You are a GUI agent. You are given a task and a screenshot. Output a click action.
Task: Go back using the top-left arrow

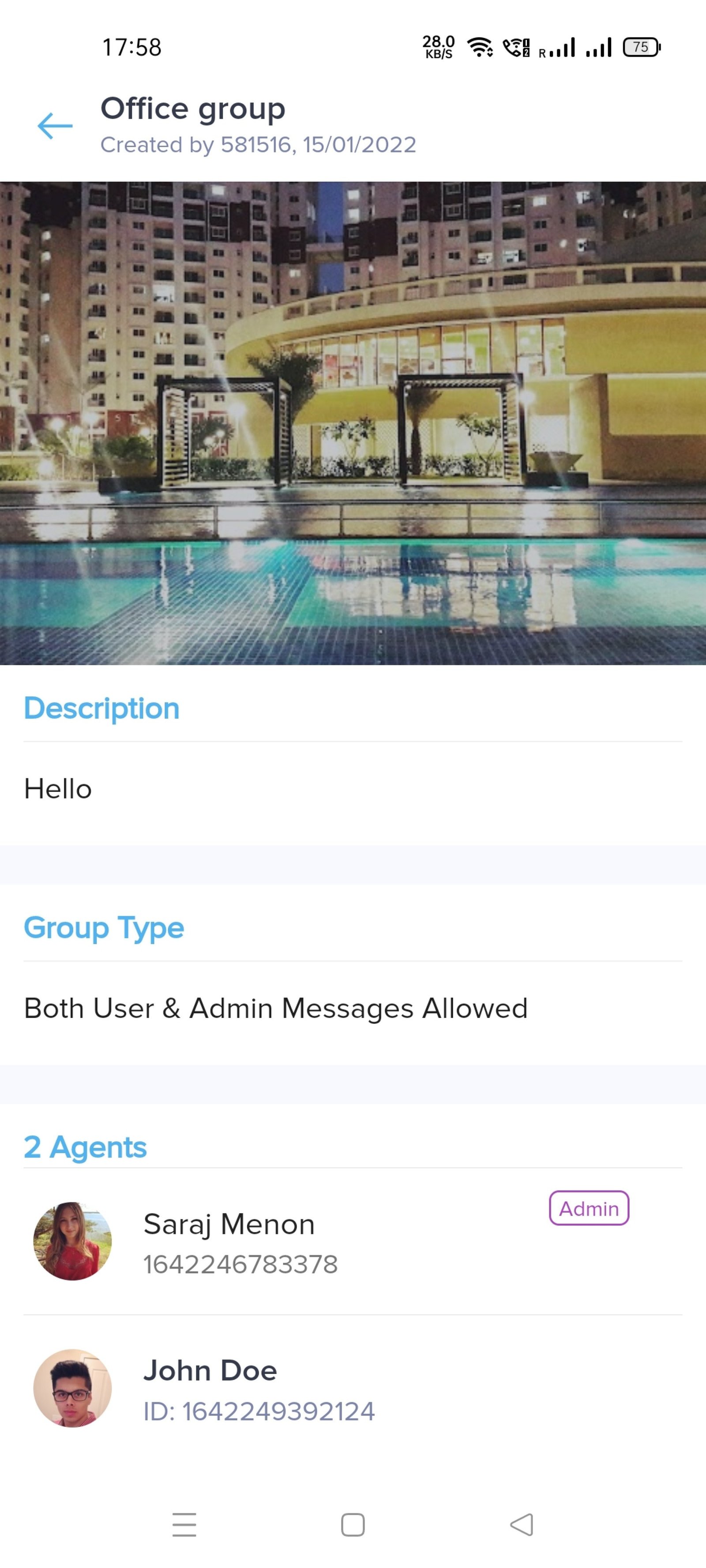(x=55, y=126)
